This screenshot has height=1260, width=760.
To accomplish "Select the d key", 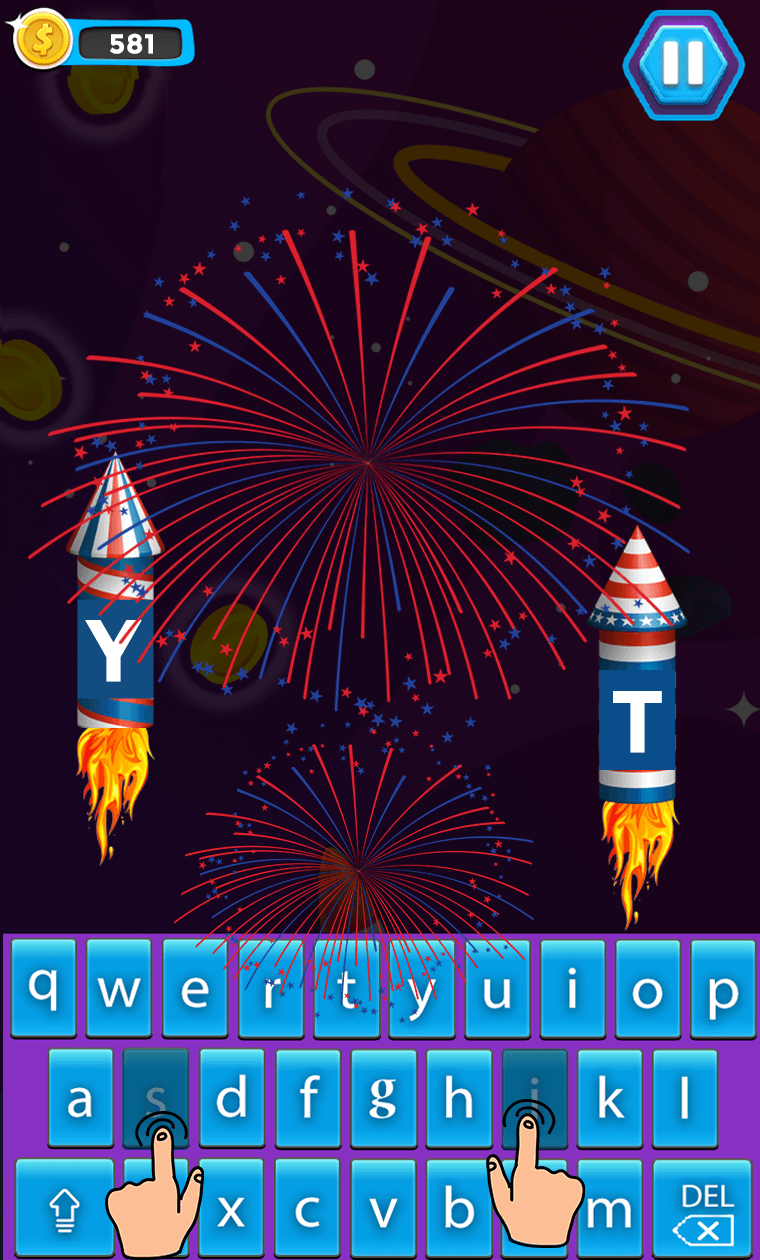I will point(232,1098).
